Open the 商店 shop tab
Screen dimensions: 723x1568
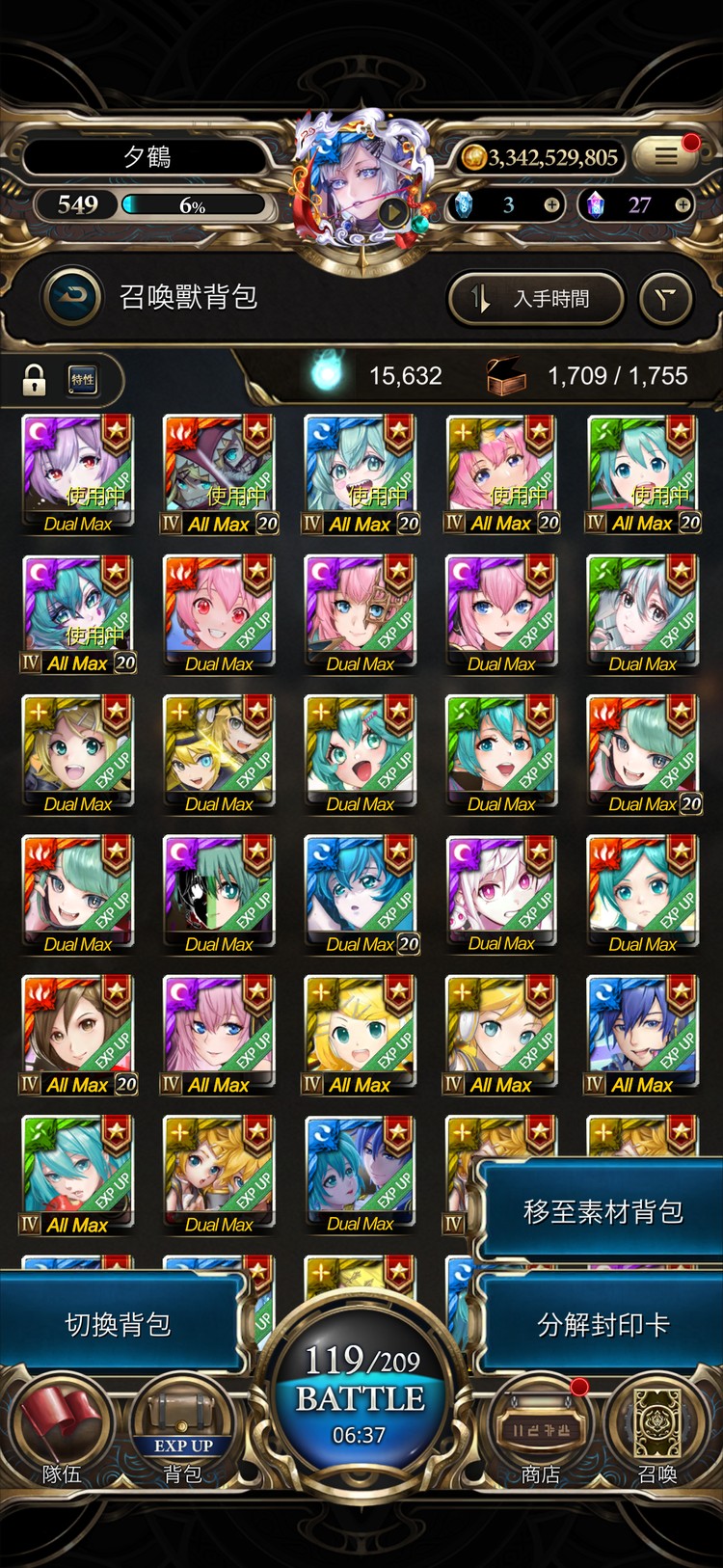(x=540, y=1432)
